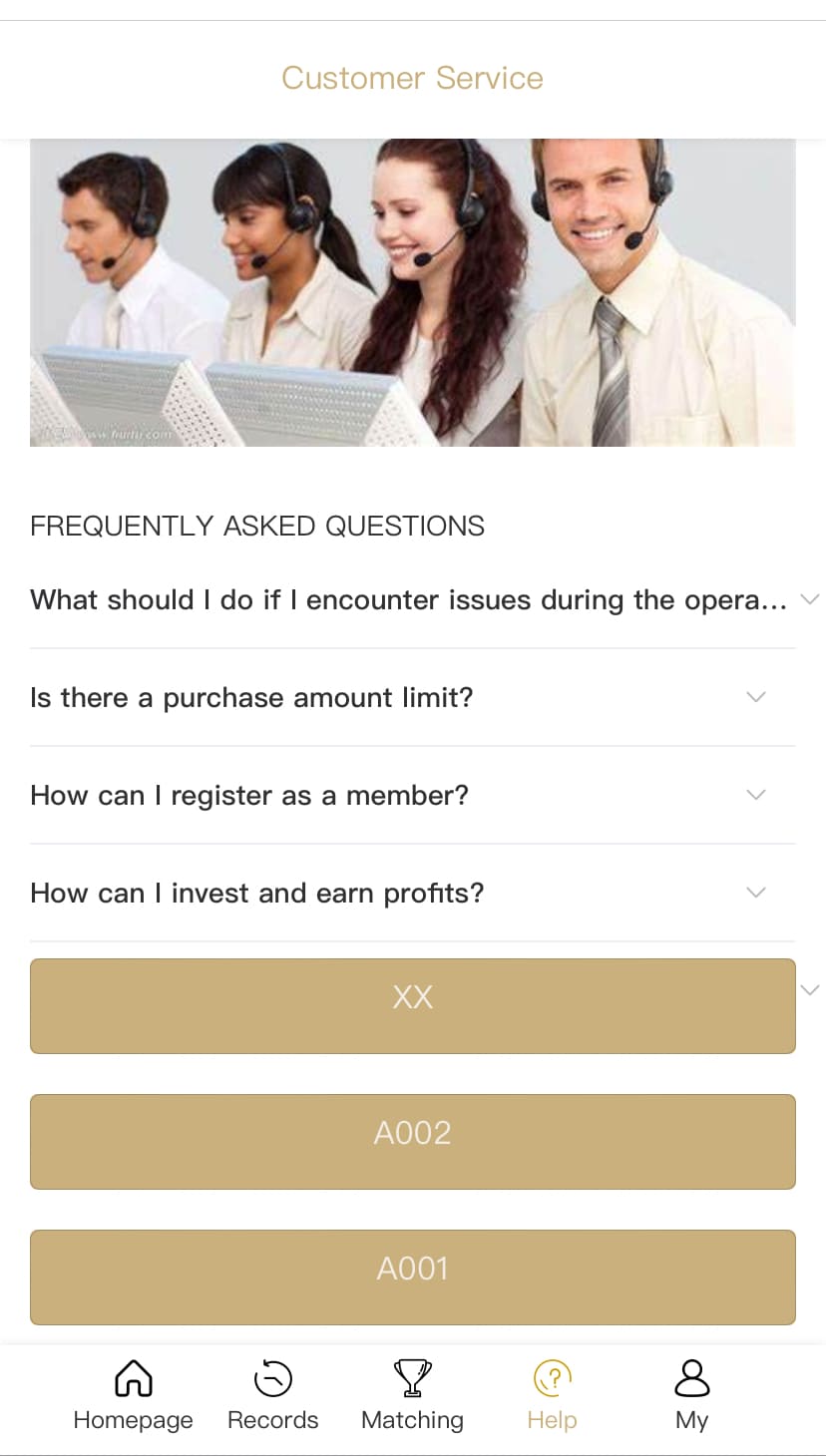Tap the XX button
This screenshot has width=826, height=1456.
pos(412,1006)
